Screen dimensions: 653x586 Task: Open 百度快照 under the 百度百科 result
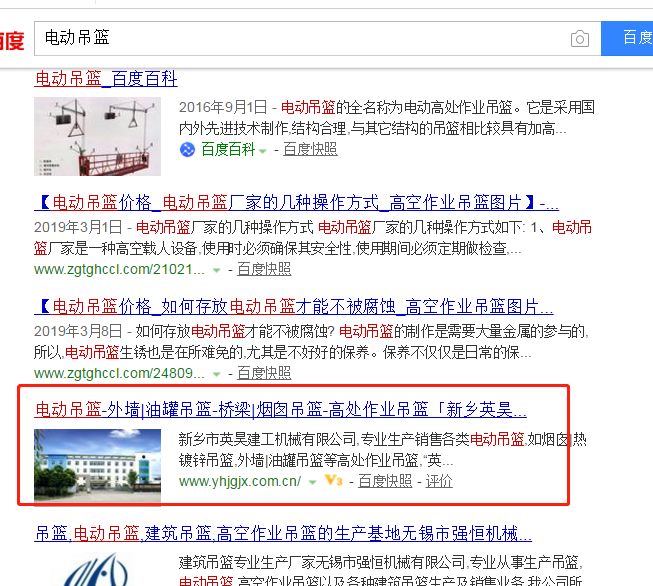310,149
